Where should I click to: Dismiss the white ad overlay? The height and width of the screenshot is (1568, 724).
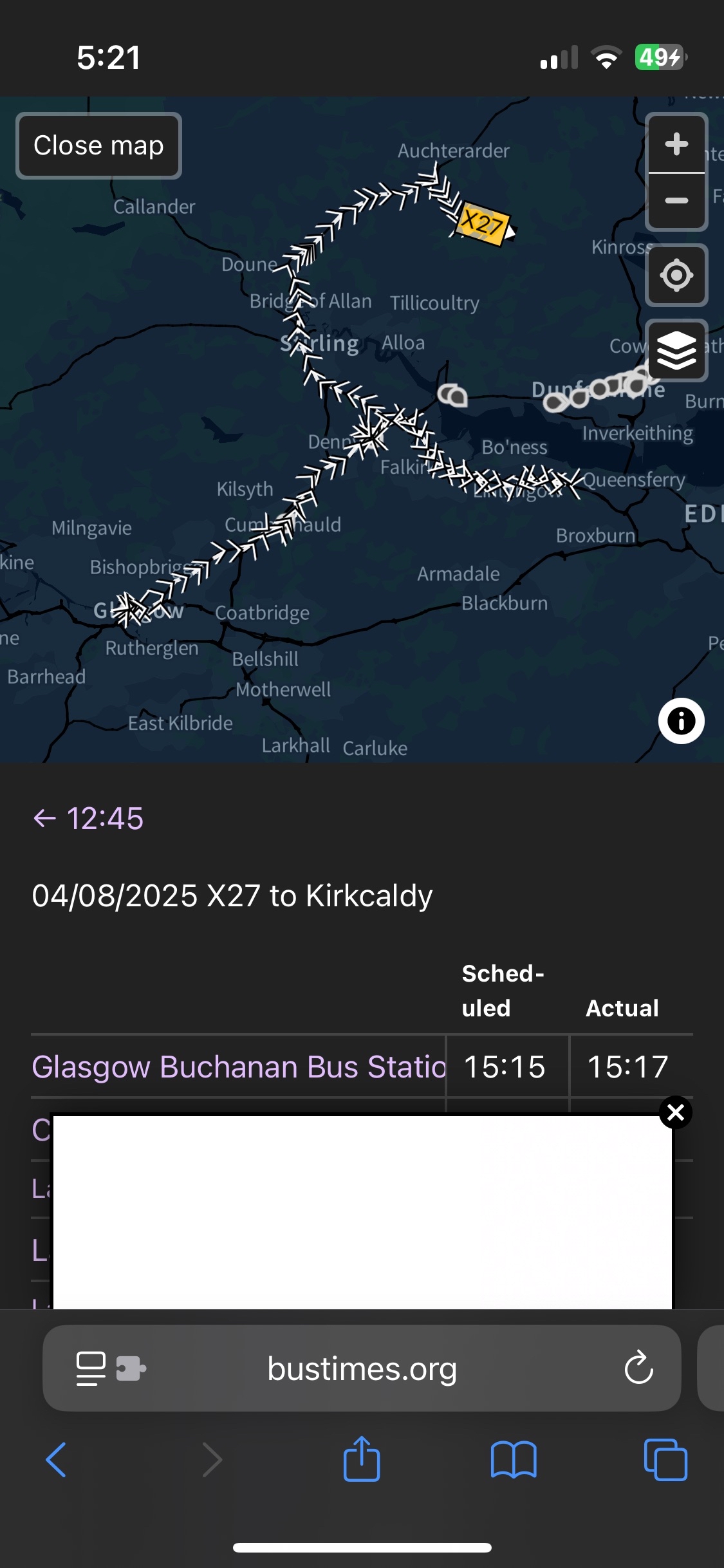[676, 1112]
